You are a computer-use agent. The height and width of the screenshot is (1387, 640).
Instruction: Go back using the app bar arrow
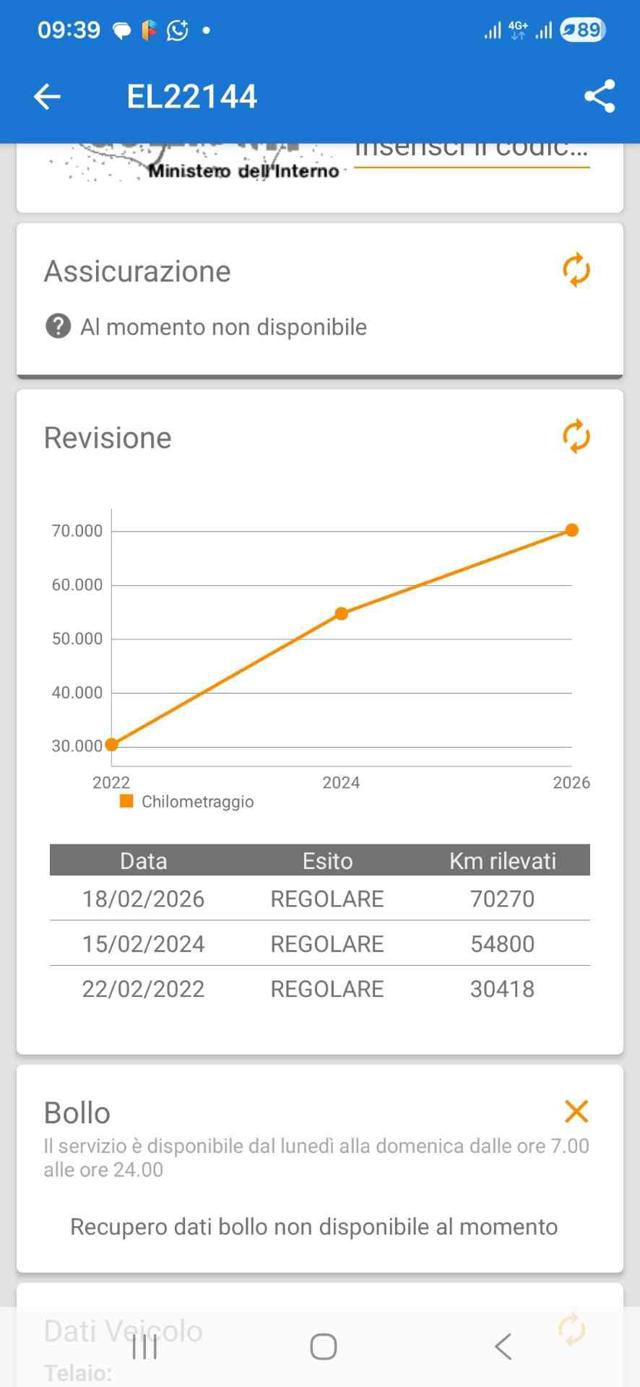coord(47,96)
